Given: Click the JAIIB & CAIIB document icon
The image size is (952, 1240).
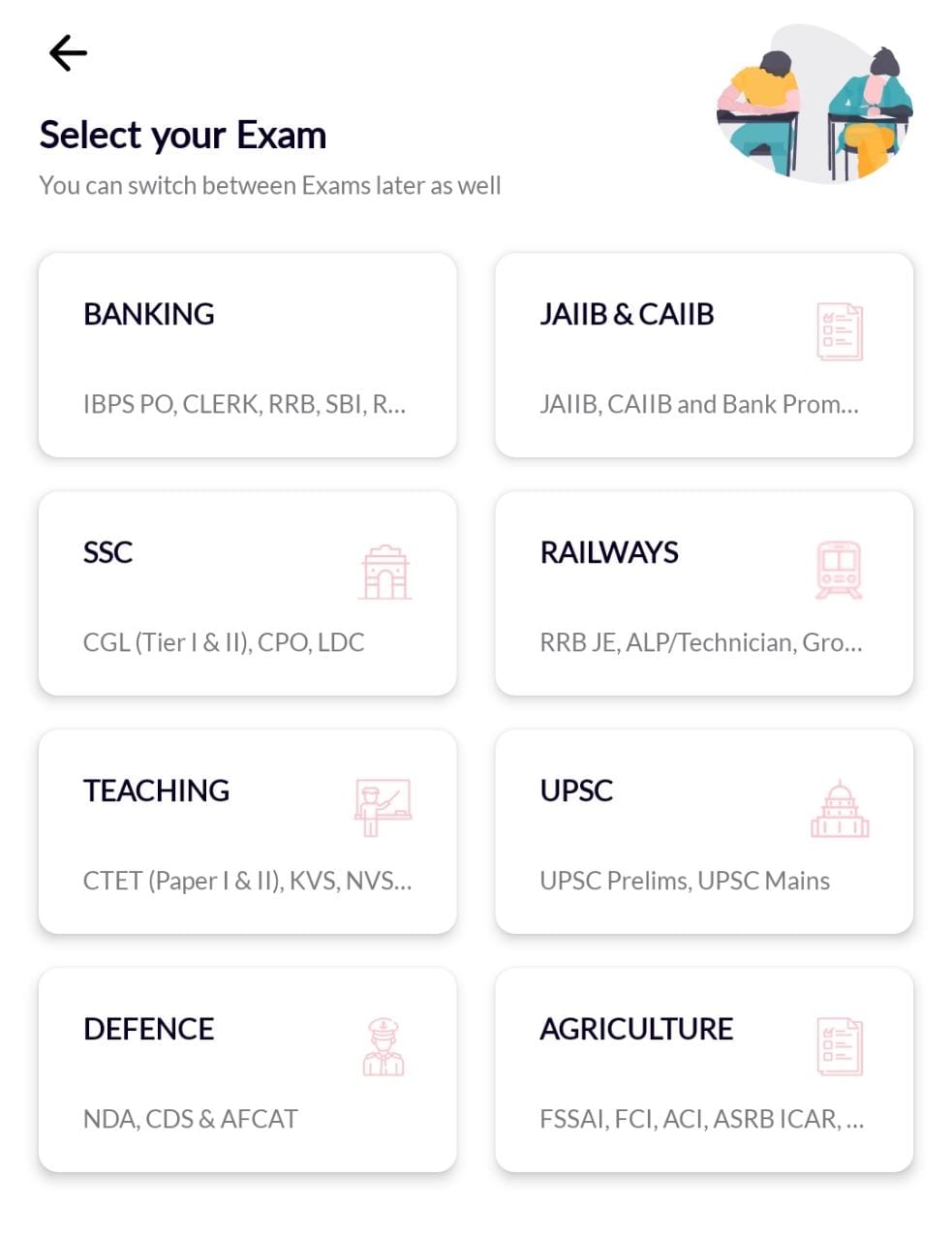Looking at the screenshot, I should 841,330.
